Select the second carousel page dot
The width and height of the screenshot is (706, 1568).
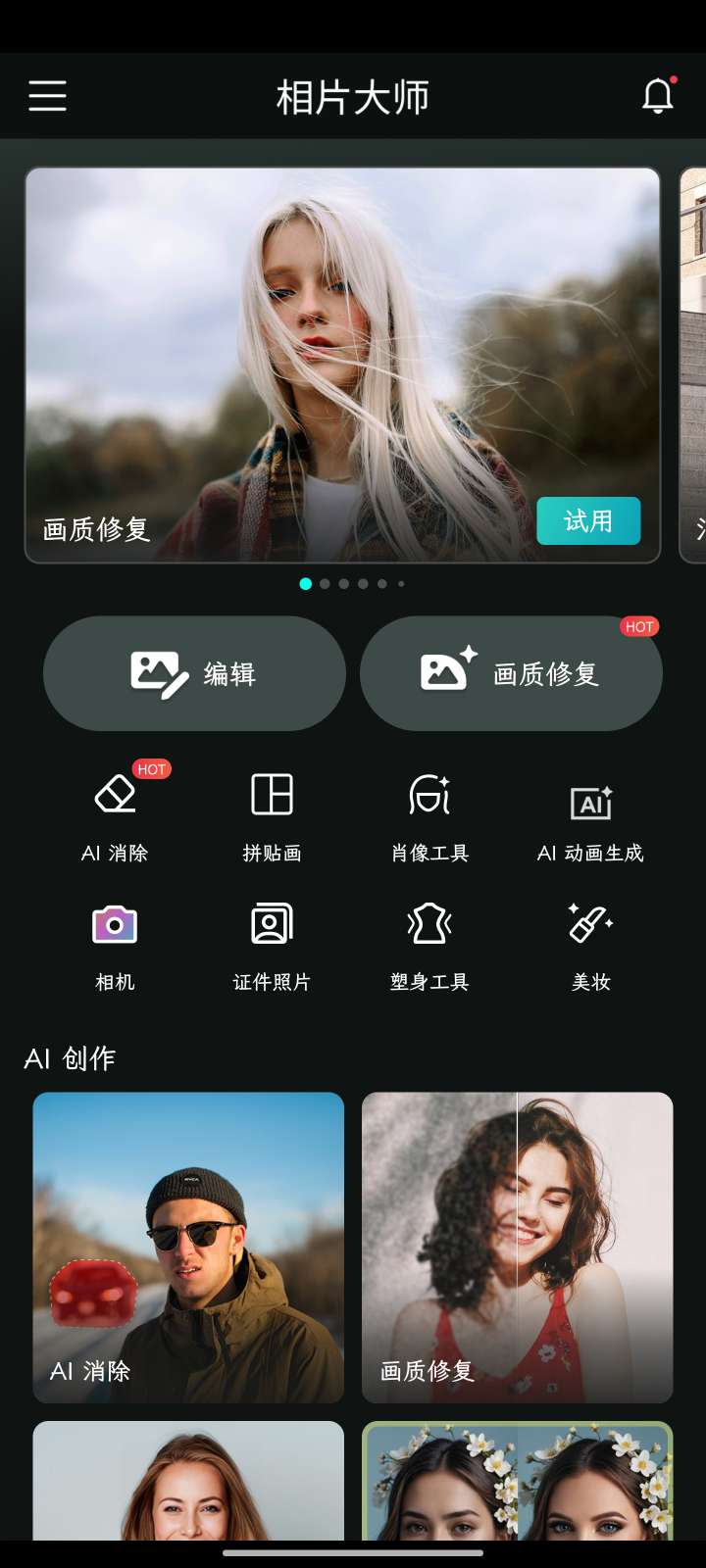[x=324, y=583]
